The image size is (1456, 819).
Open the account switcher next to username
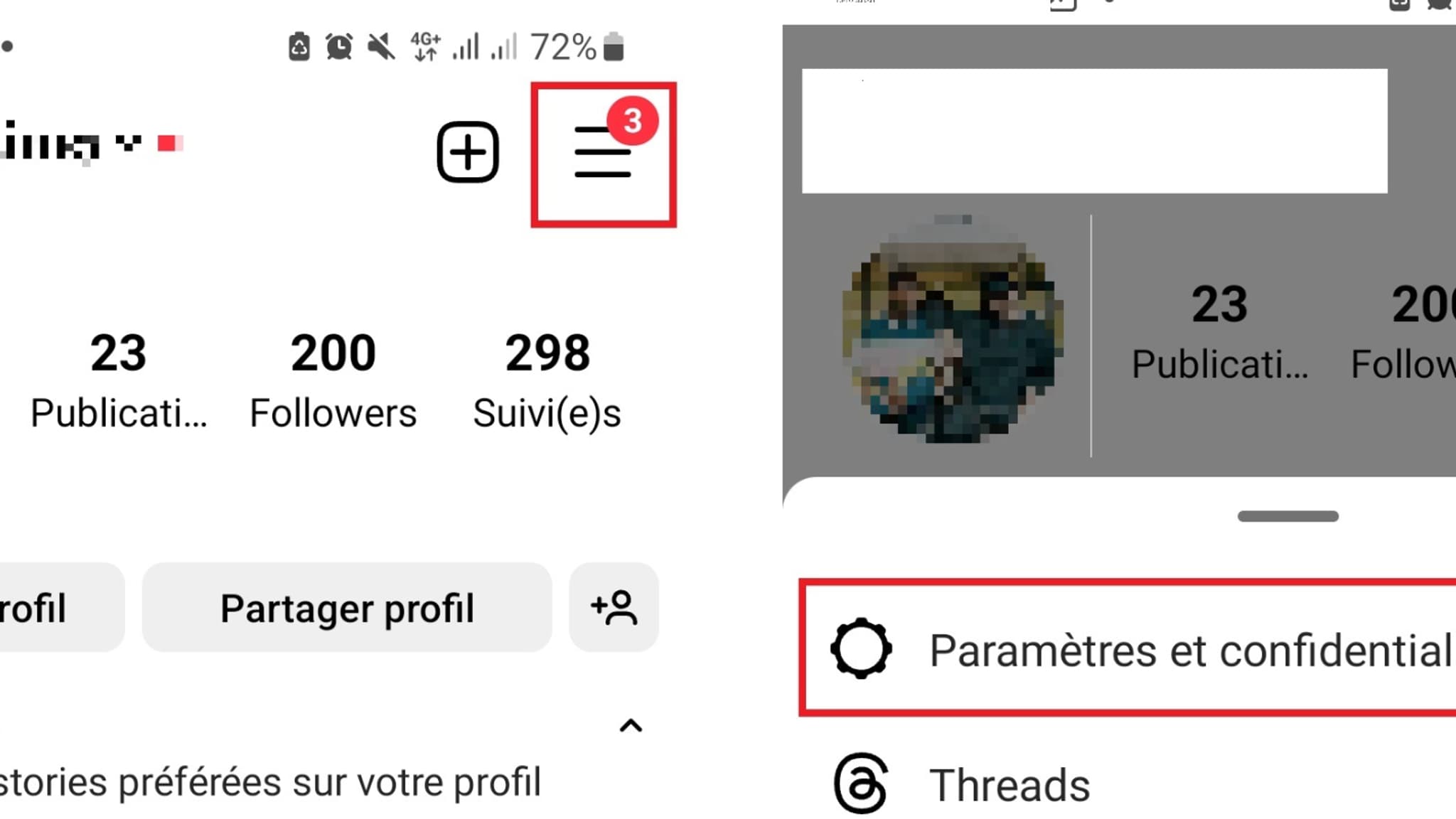[128, 144]
